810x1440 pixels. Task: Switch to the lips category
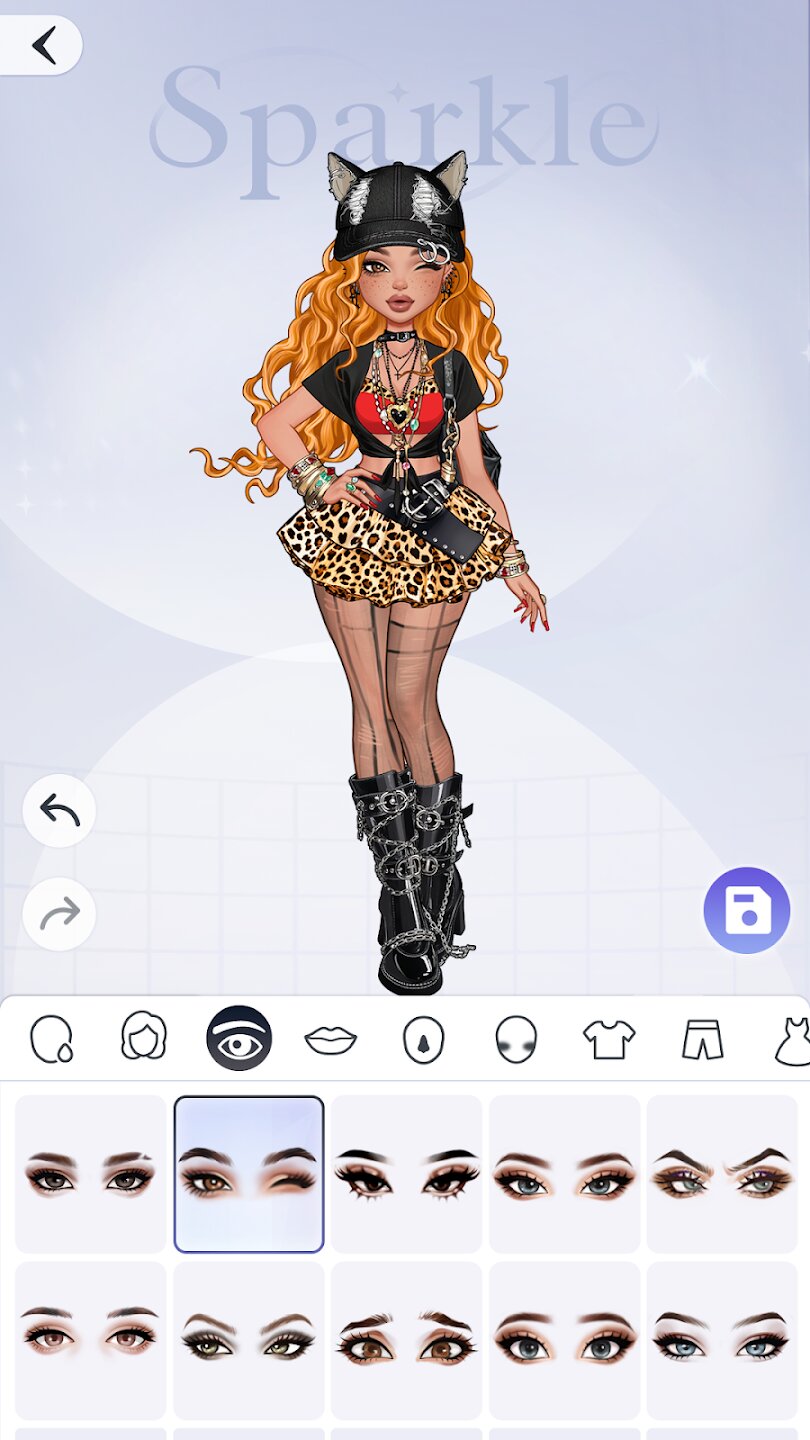tap(331, 1040)
